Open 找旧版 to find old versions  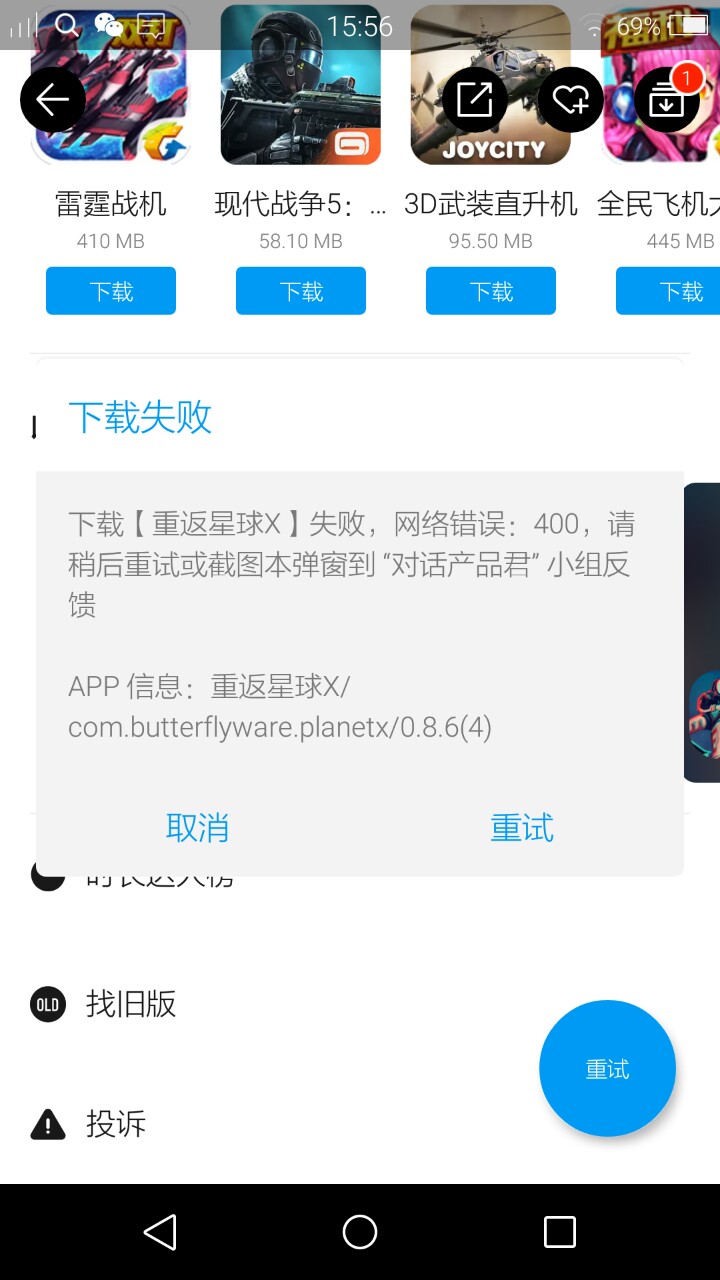click(x=130, y=1004)
